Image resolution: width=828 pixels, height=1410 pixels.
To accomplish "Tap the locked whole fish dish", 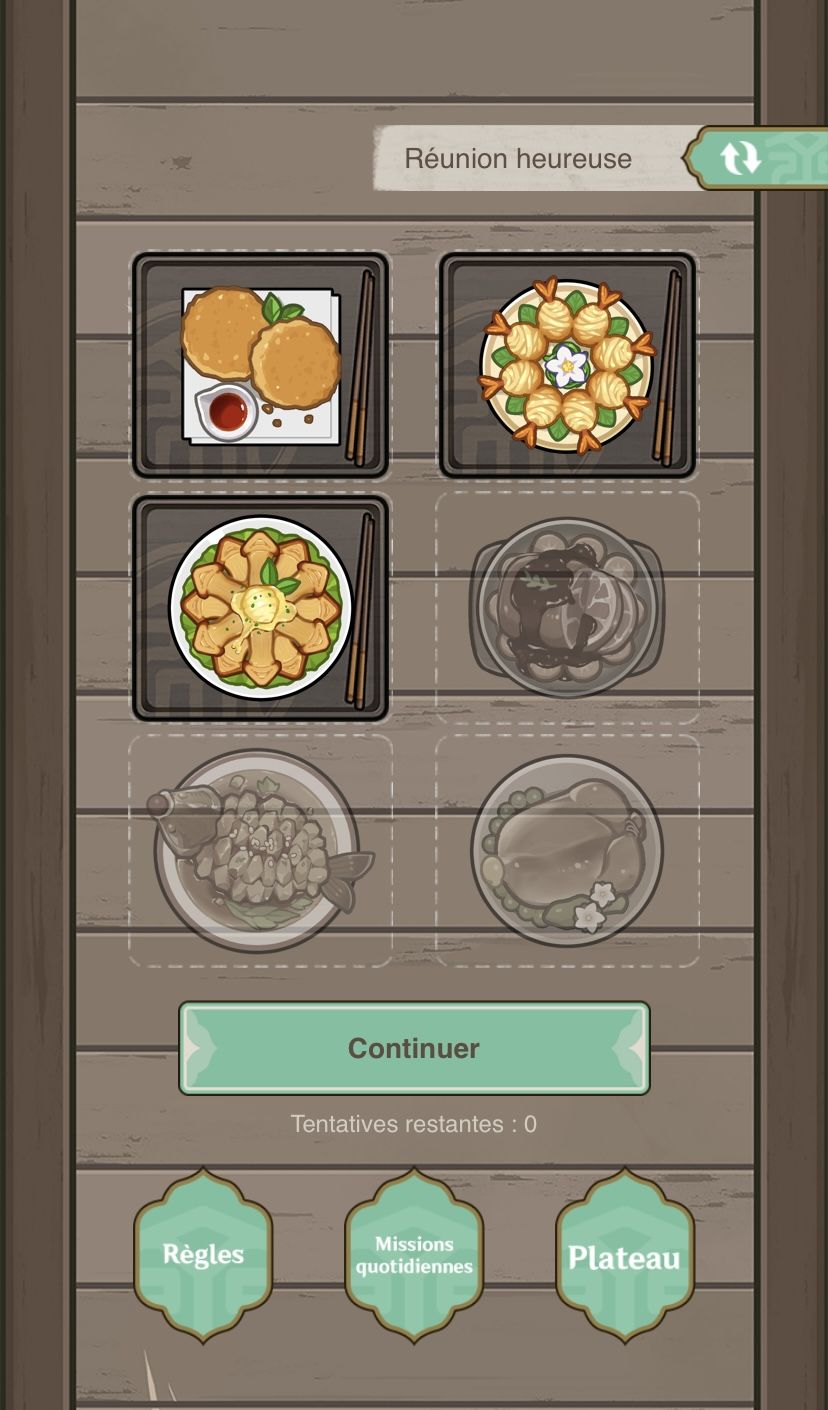I will pyautogui.click(x=260, y=851).
